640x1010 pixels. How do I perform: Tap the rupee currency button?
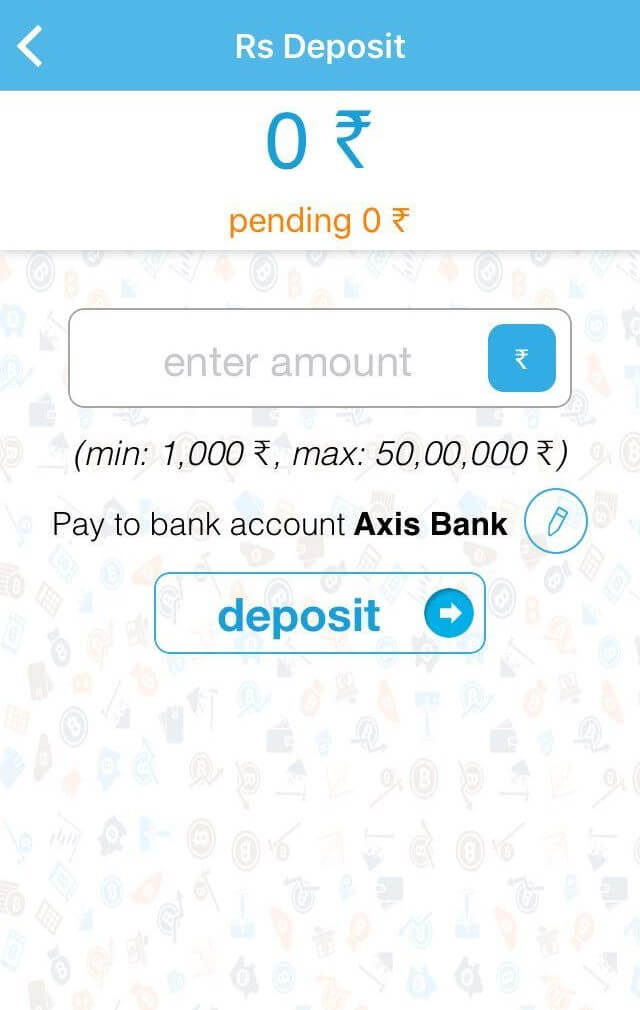[521, 358]
